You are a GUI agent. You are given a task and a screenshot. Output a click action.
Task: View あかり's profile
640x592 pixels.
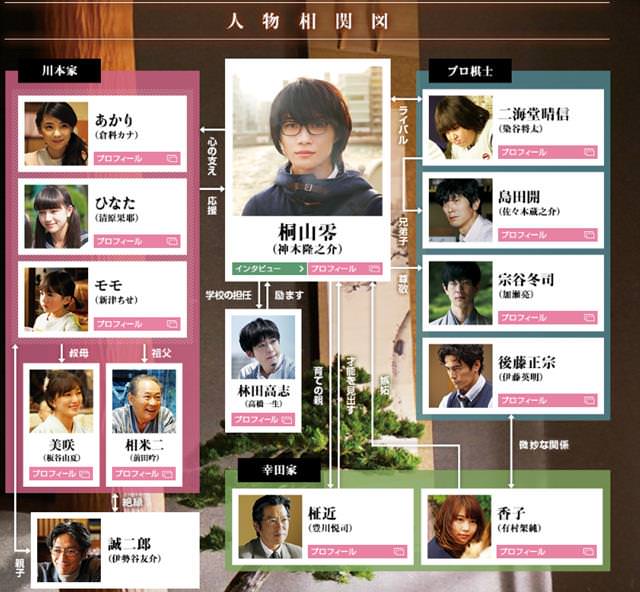pos(137,157)
